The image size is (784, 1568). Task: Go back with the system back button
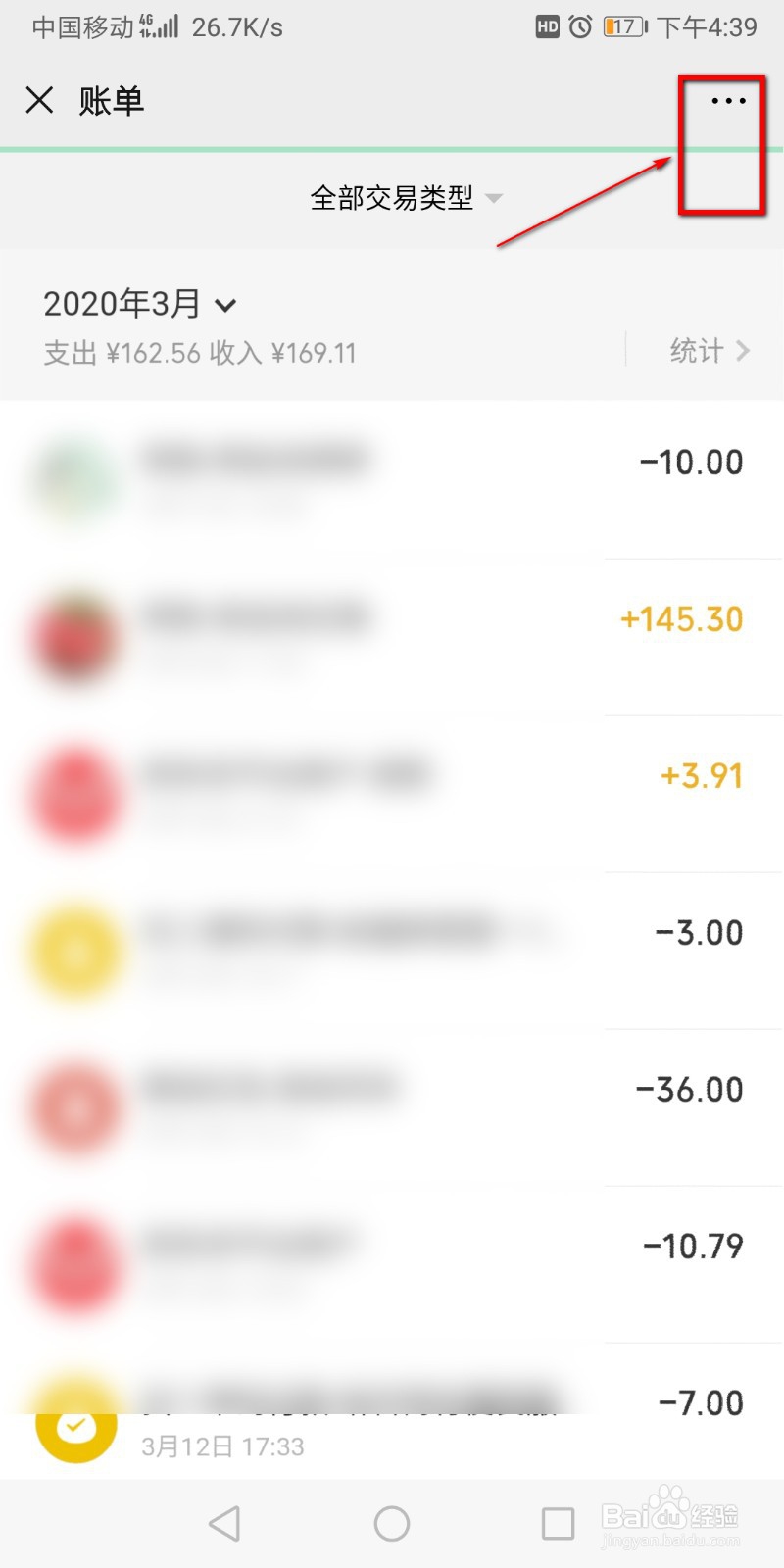point(224,1523)
